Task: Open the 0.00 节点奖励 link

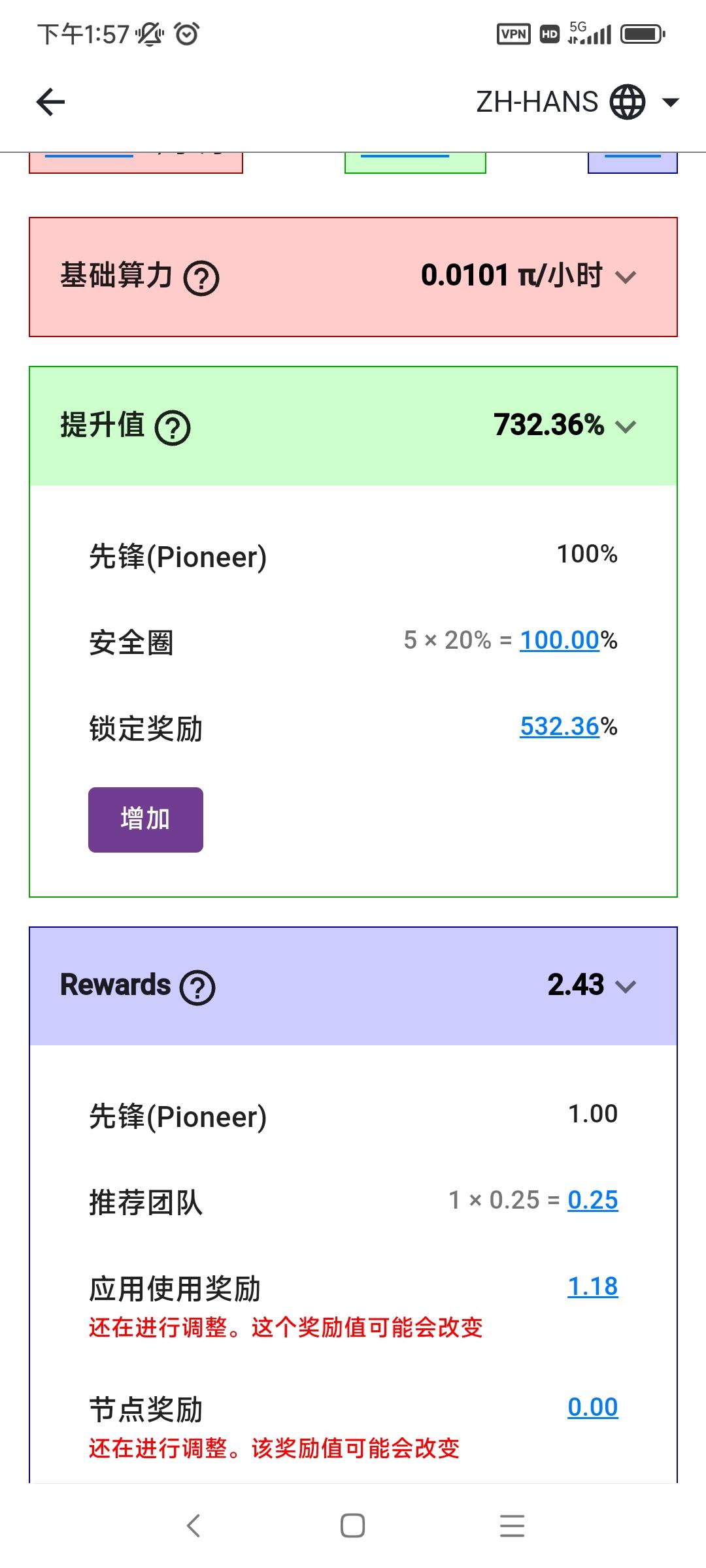Action: coord(593,1407)
